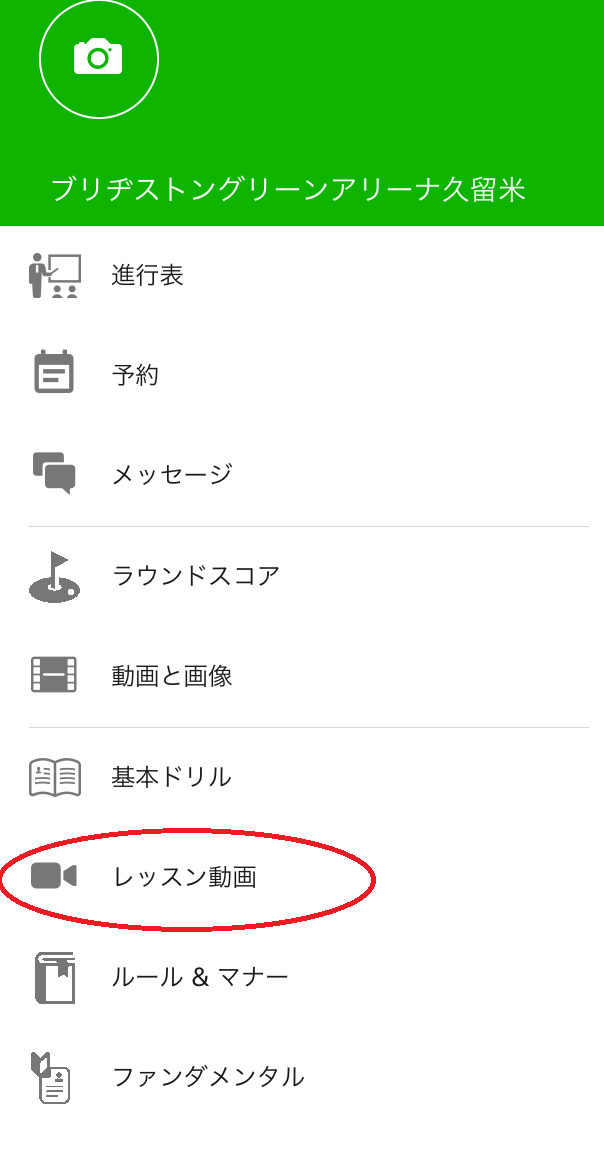Image resolution: width=604 pixels, height=1152 pixels.
Task: Open ラウンドスコア round scores
Action: click(x=195, y=576)
